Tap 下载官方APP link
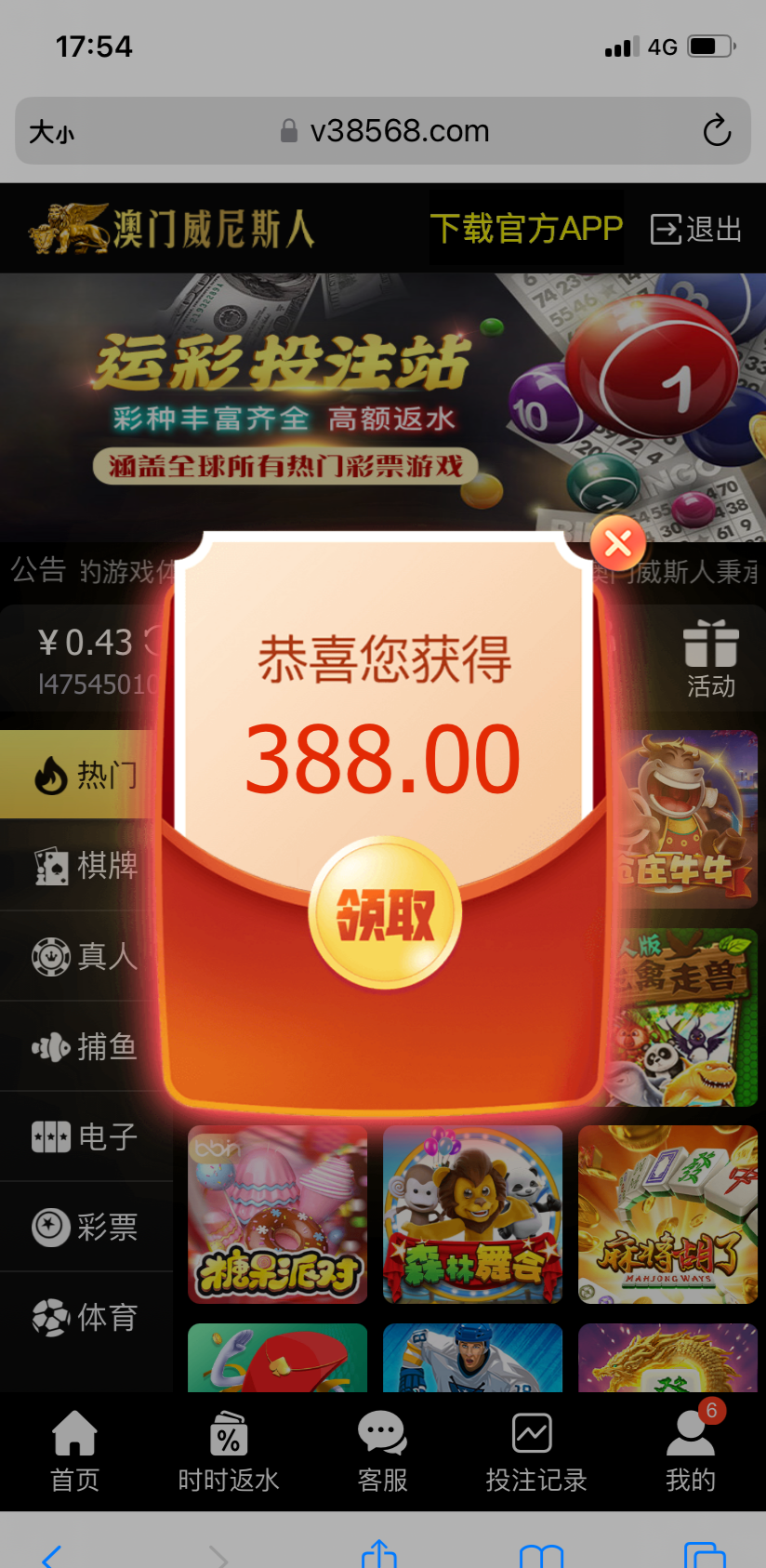 click(x=526, y=229)
